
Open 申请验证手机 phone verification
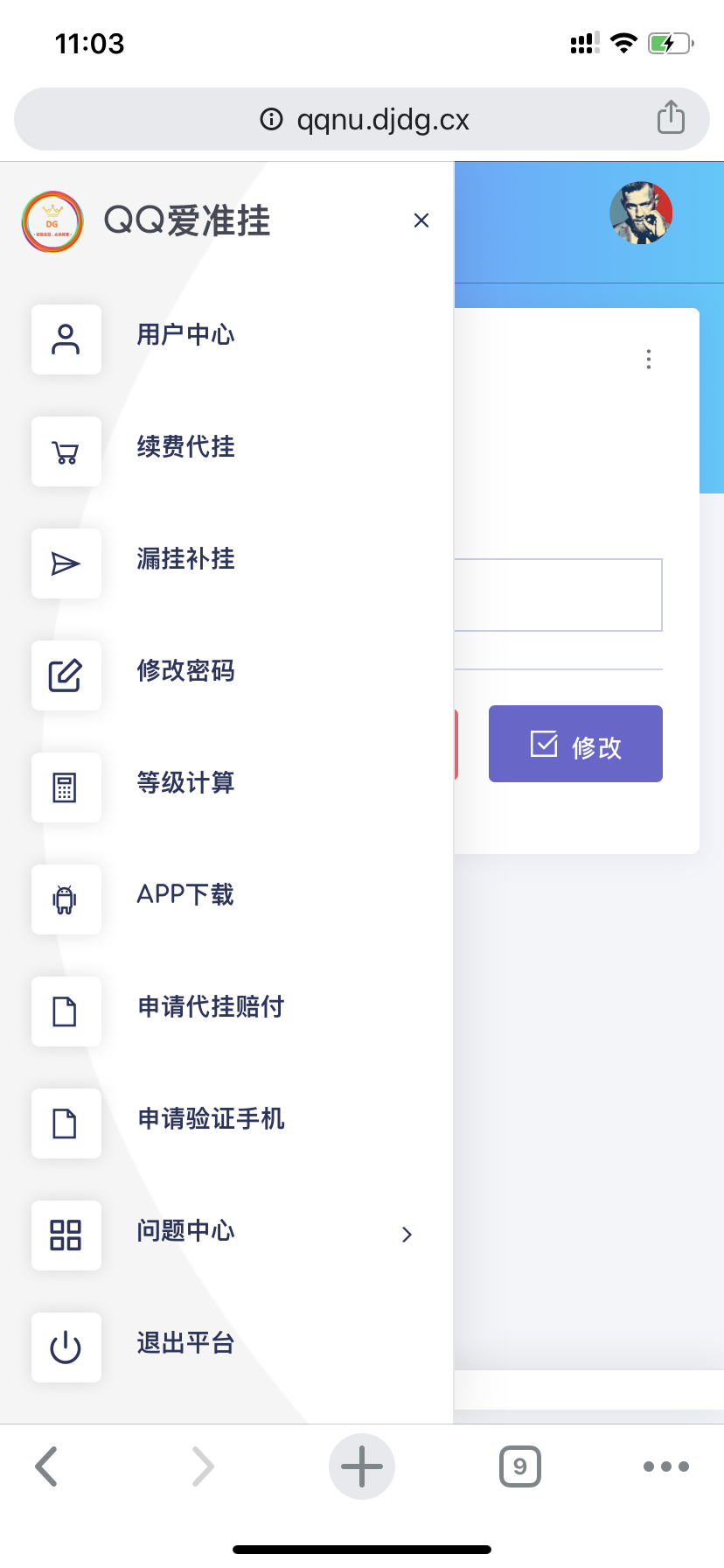[x=210, y=1119]
